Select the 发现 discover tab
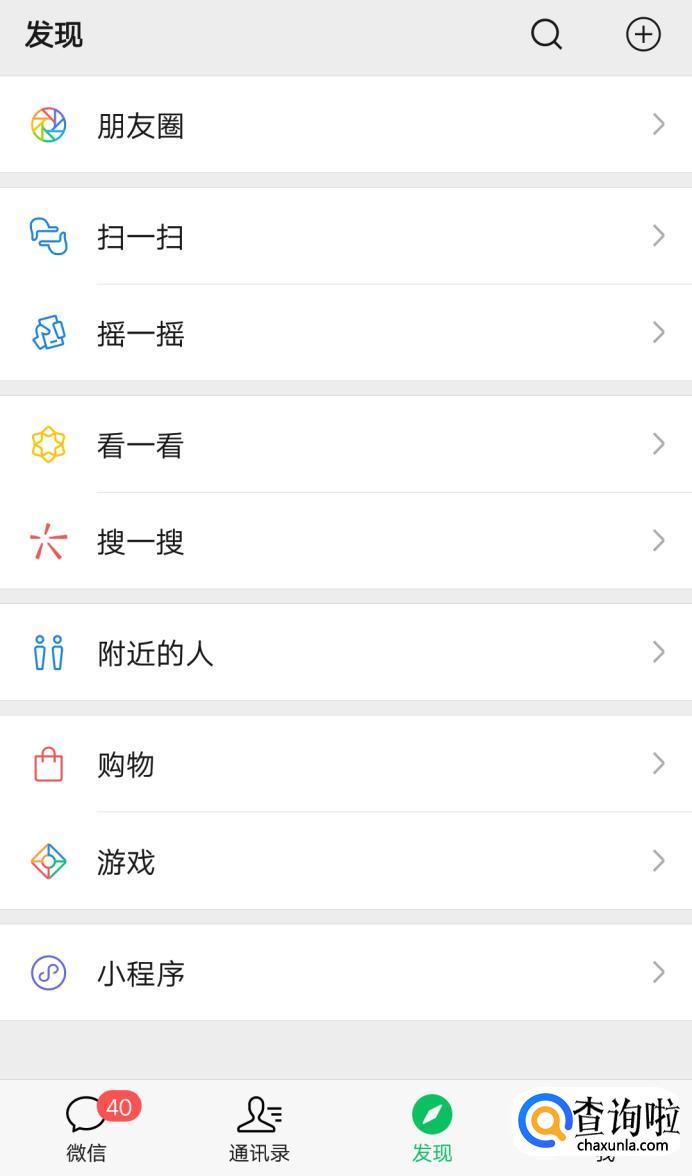The width and height of the screenshot is (692, 1176). point(432,1128)
